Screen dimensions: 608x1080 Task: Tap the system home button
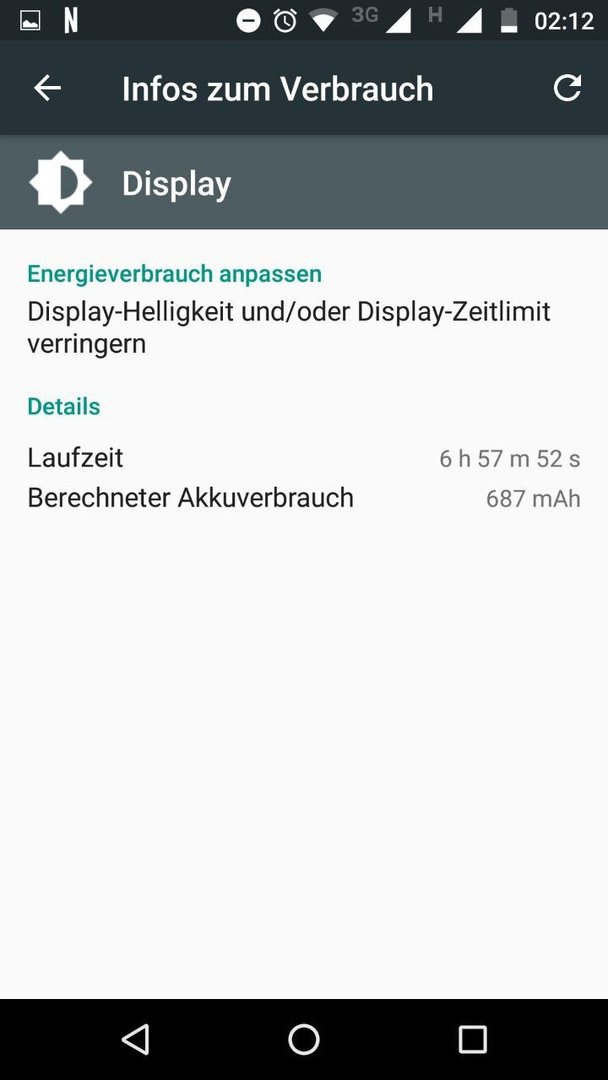tap(304, 1039)
